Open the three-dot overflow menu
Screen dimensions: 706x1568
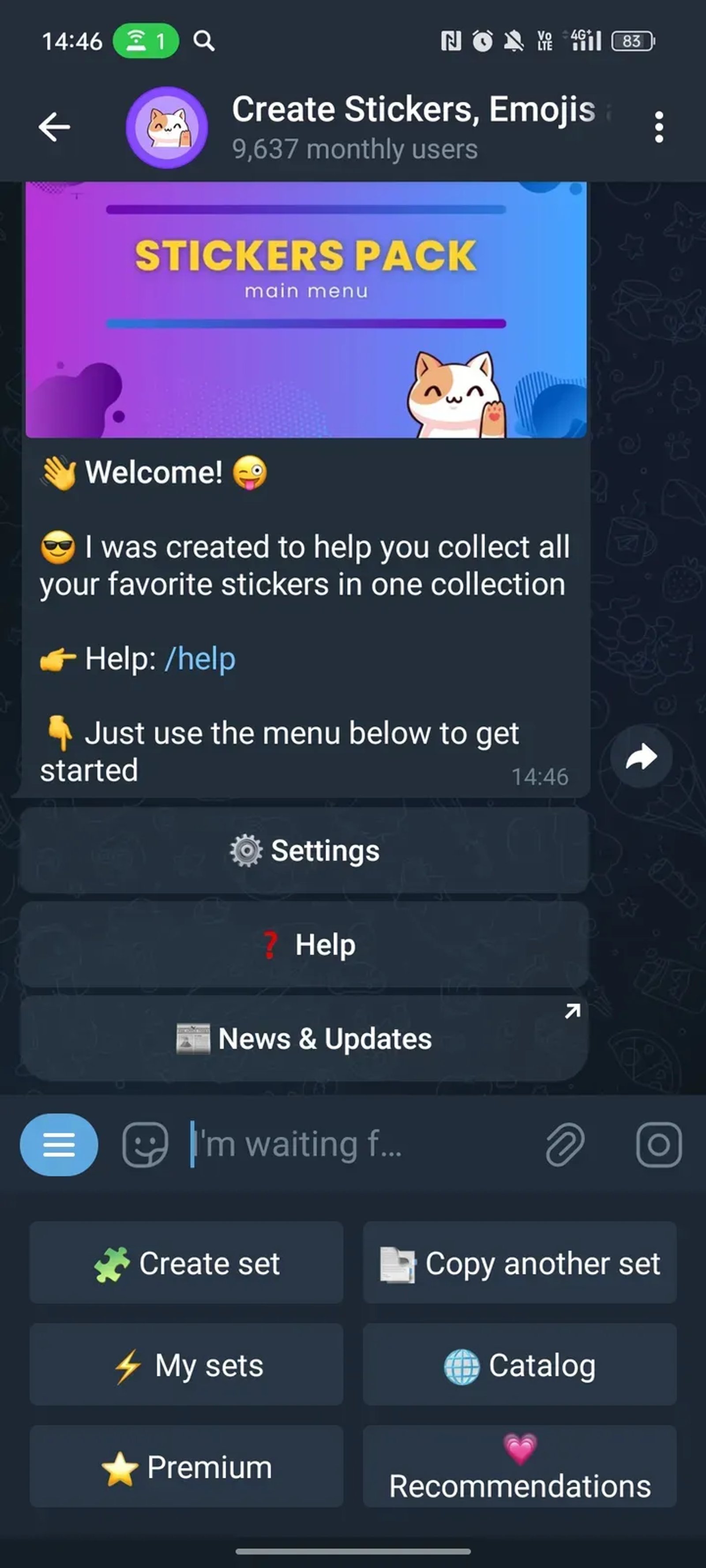coord(658,127)
